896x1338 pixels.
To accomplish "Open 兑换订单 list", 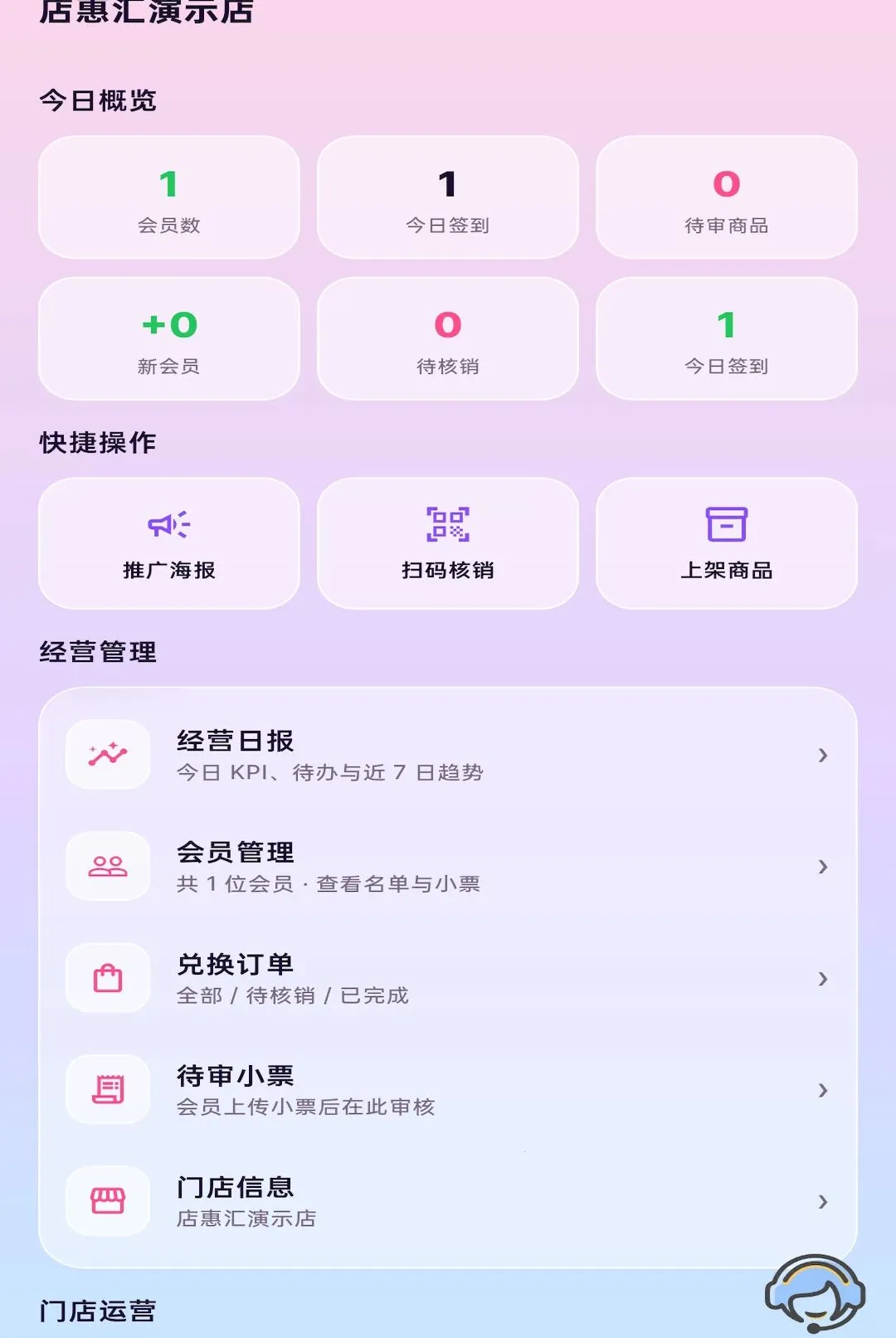I will click(x=448, y=978).
